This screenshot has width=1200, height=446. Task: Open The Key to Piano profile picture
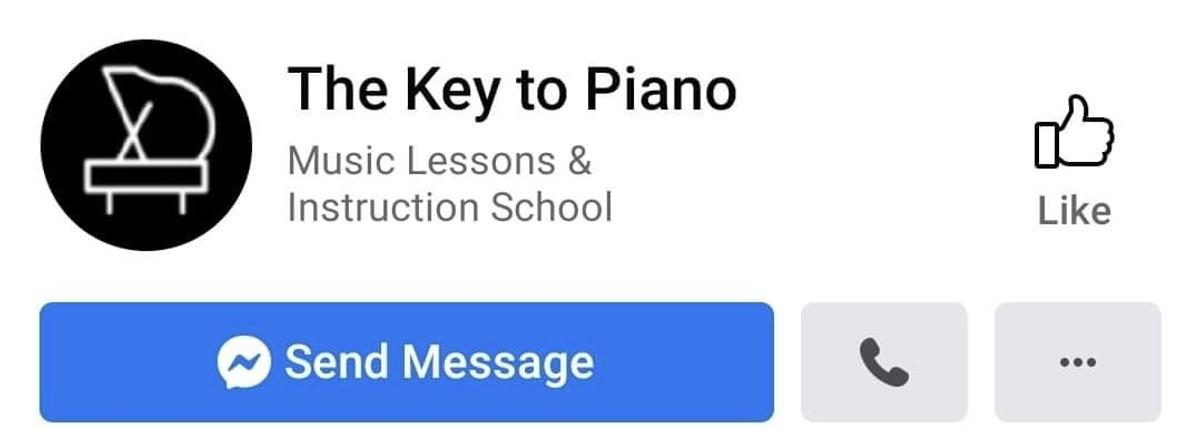click(x=146, y=145)
